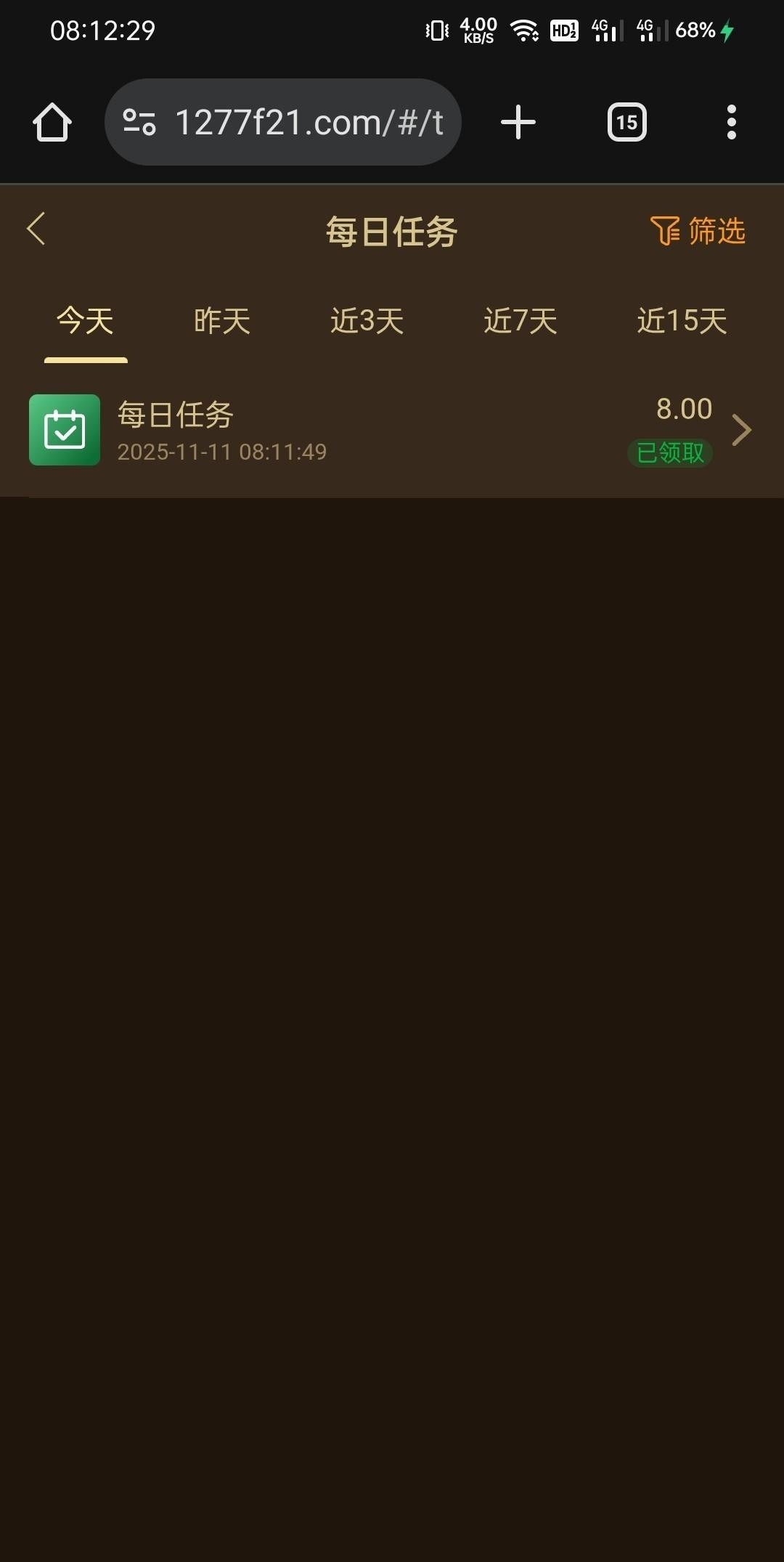Switch to the 昨天 tab
Viewport: 784px width, 1562px height.
pyautogui.click(x=222, y=321)
